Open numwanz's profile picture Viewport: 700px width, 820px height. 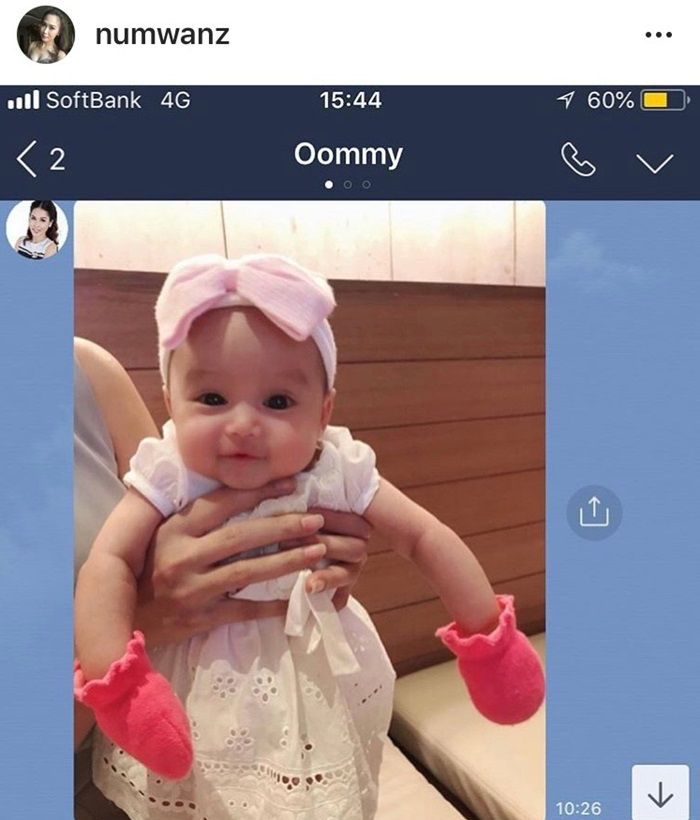45,35
